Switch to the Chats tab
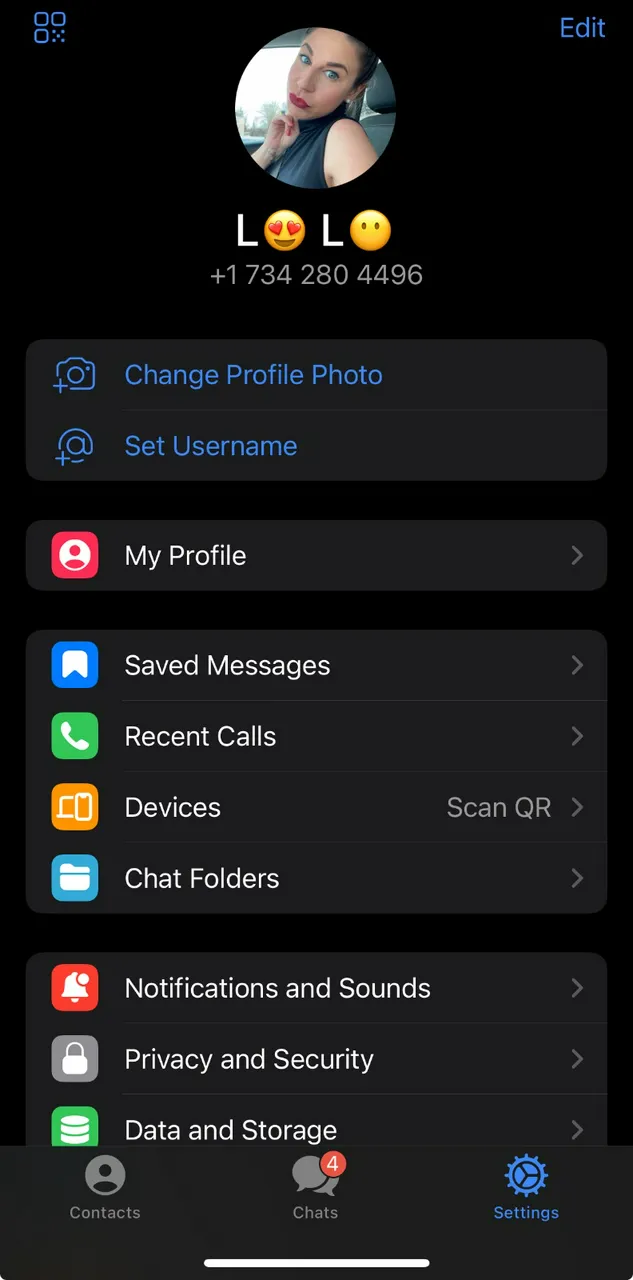 316,1188
